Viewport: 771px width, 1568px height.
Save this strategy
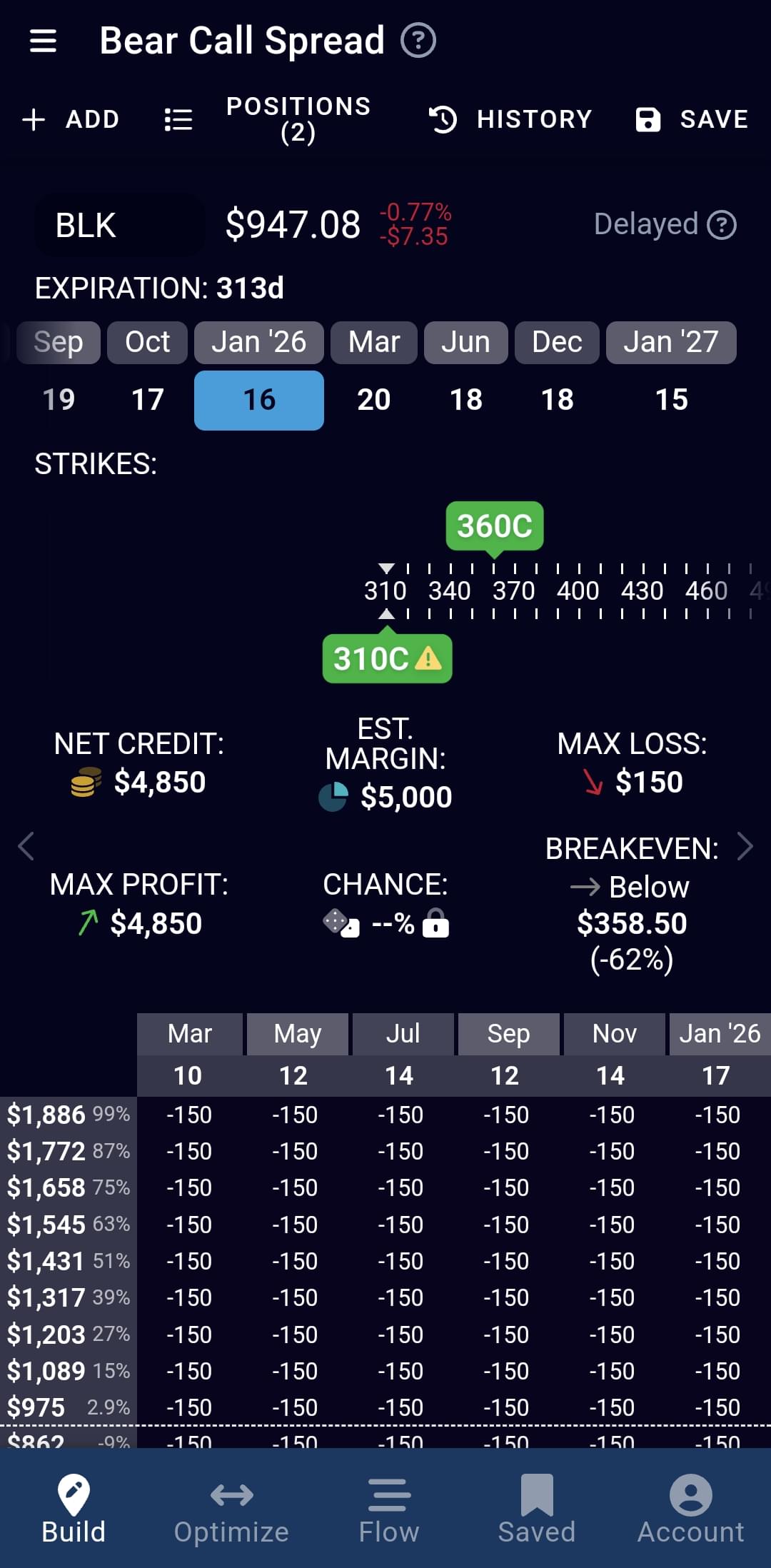(x=692, y=119)
